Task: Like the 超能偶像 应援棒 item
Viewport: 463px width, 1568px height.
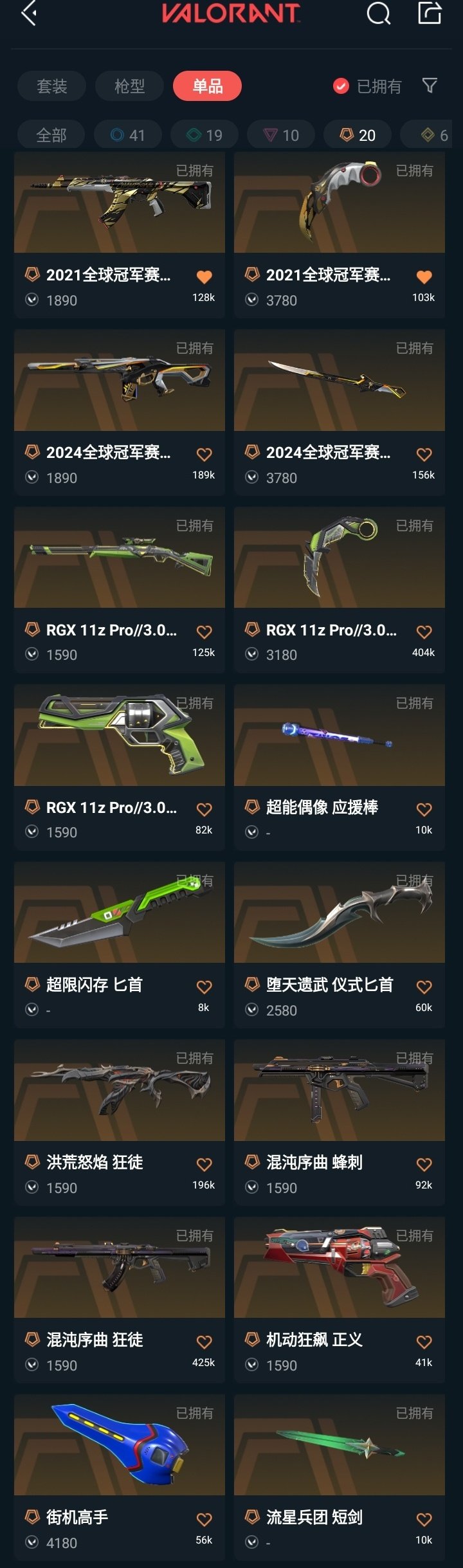Action: [424, 809]
